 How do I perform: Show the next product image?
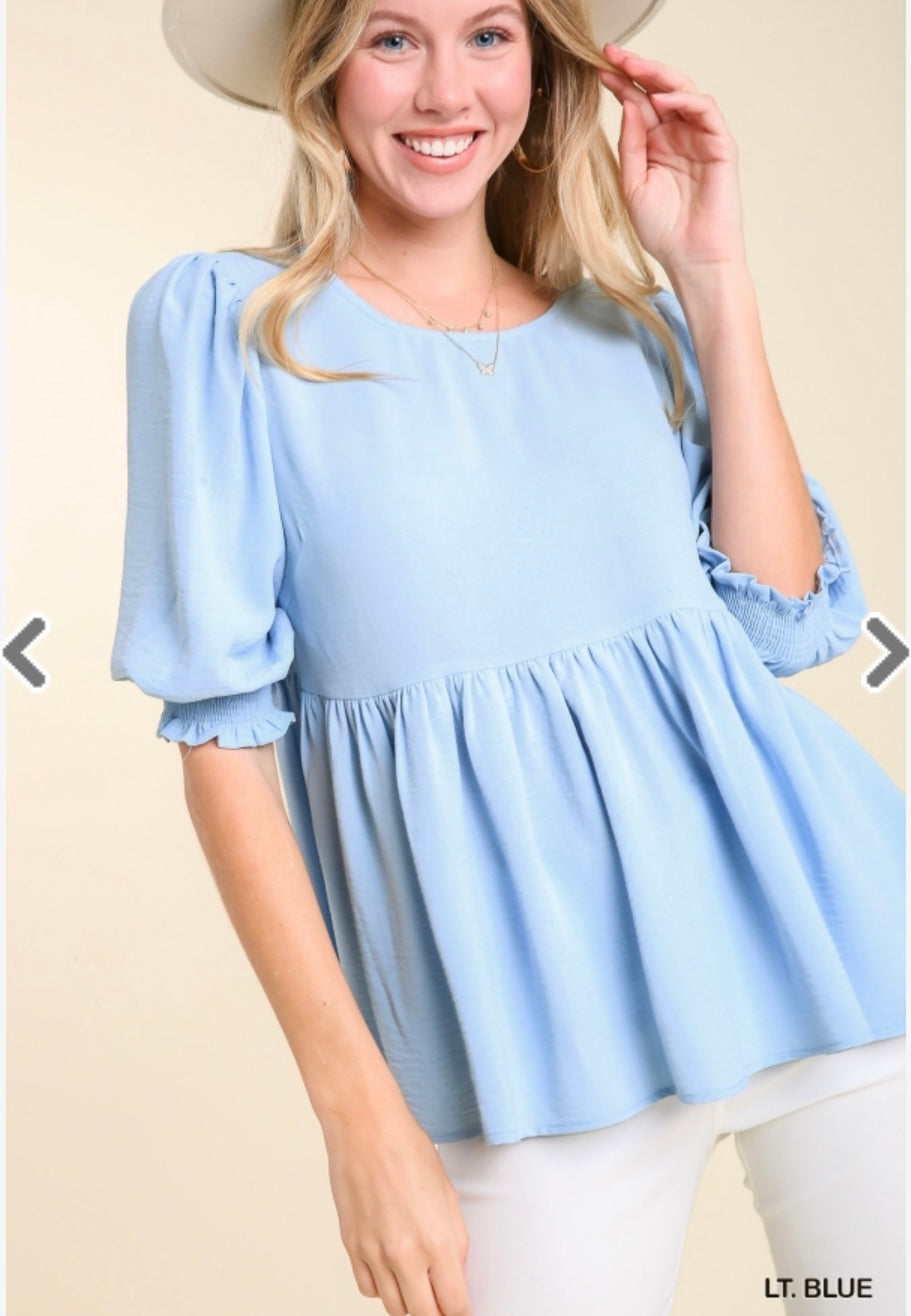885,652
